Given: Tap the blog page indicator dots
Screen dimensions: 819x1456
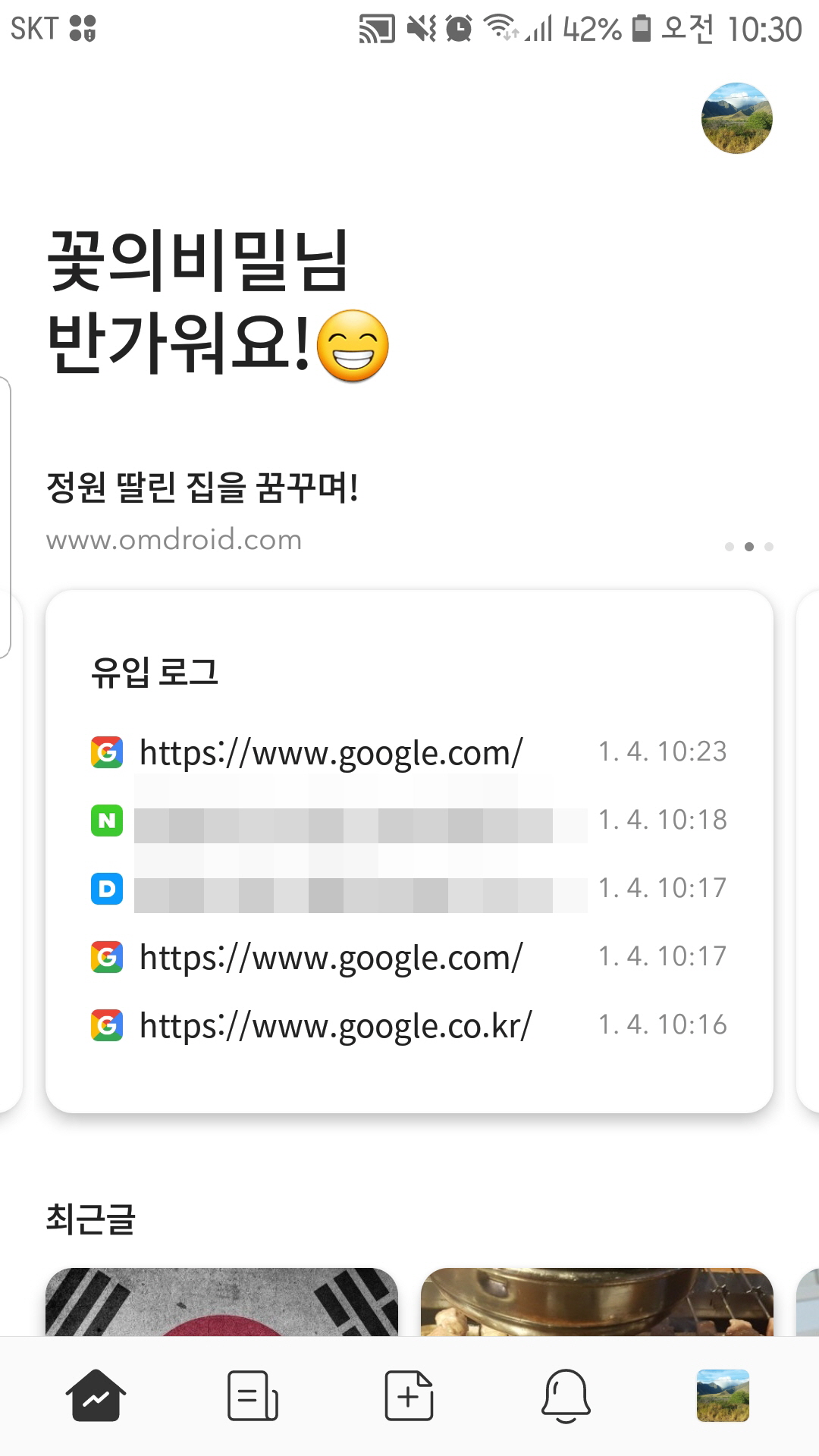Looking at the screenshot, I should 748,547.
